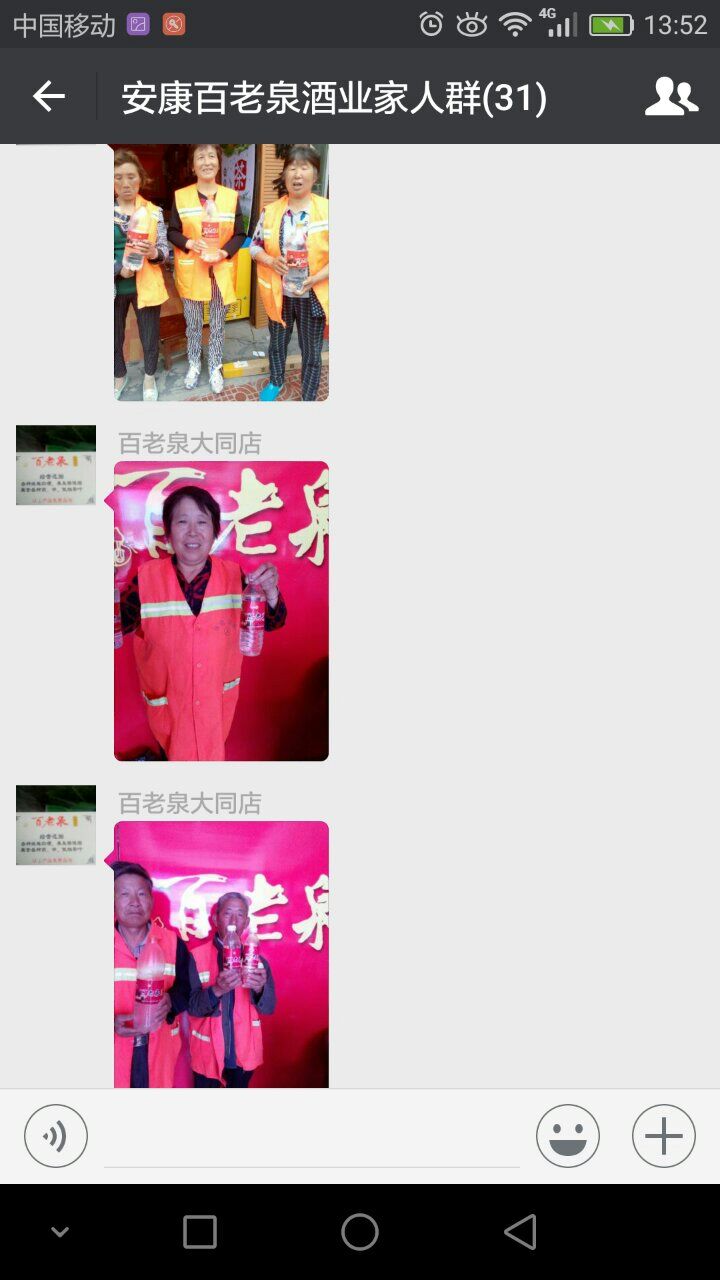720x1280 pixels.
Task: Tap the message text field
Action: pos(312,1138)
